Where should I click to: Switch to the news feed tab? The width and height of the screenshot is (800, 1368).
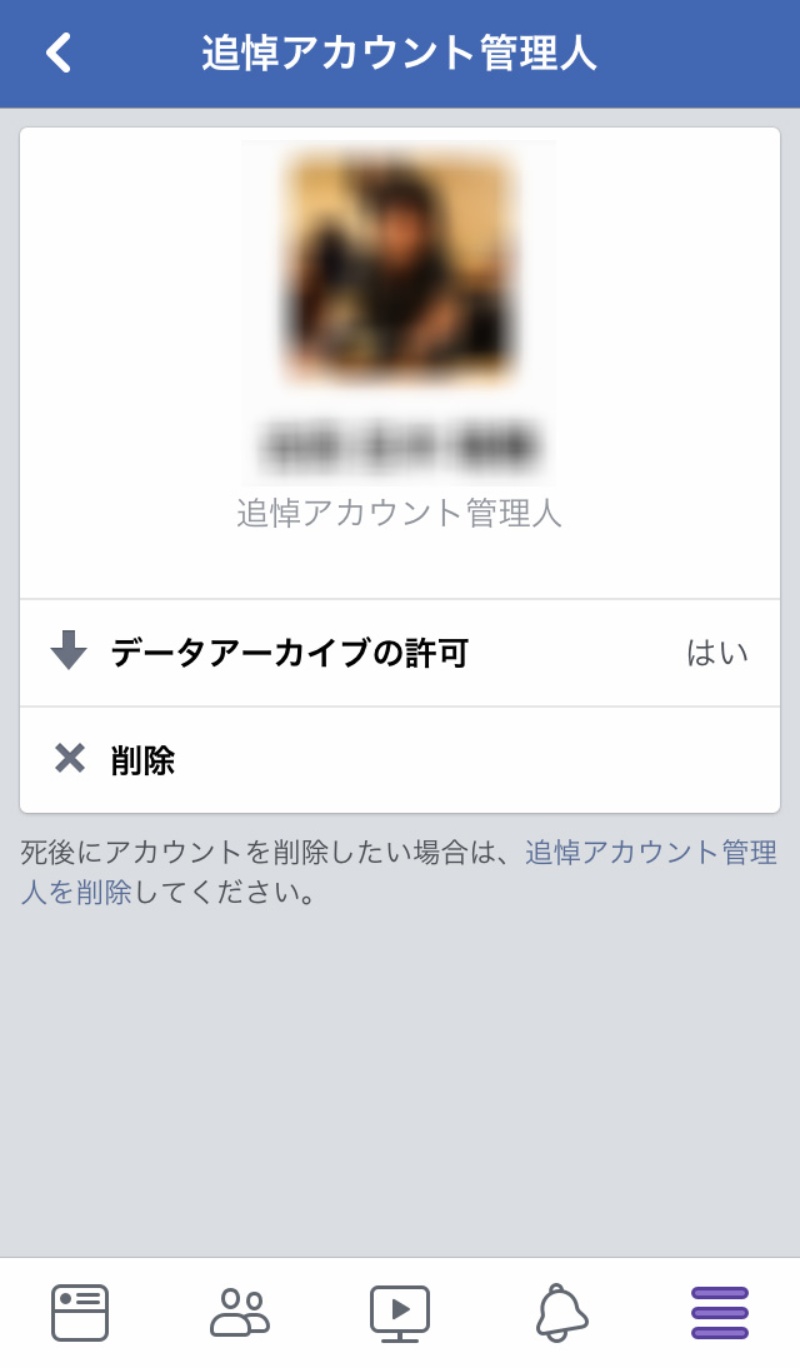point(80,1312)
